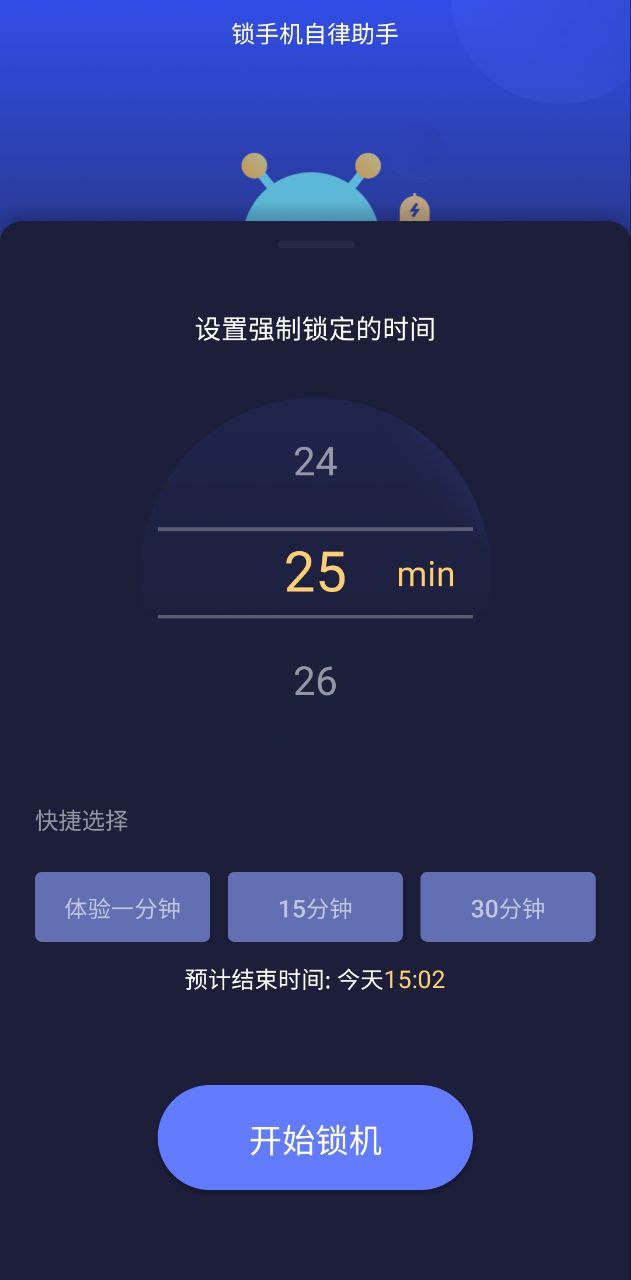Viewport: 631px width, 1280px height.
Task: Select 24 in the minute picker
Action: 315,462
